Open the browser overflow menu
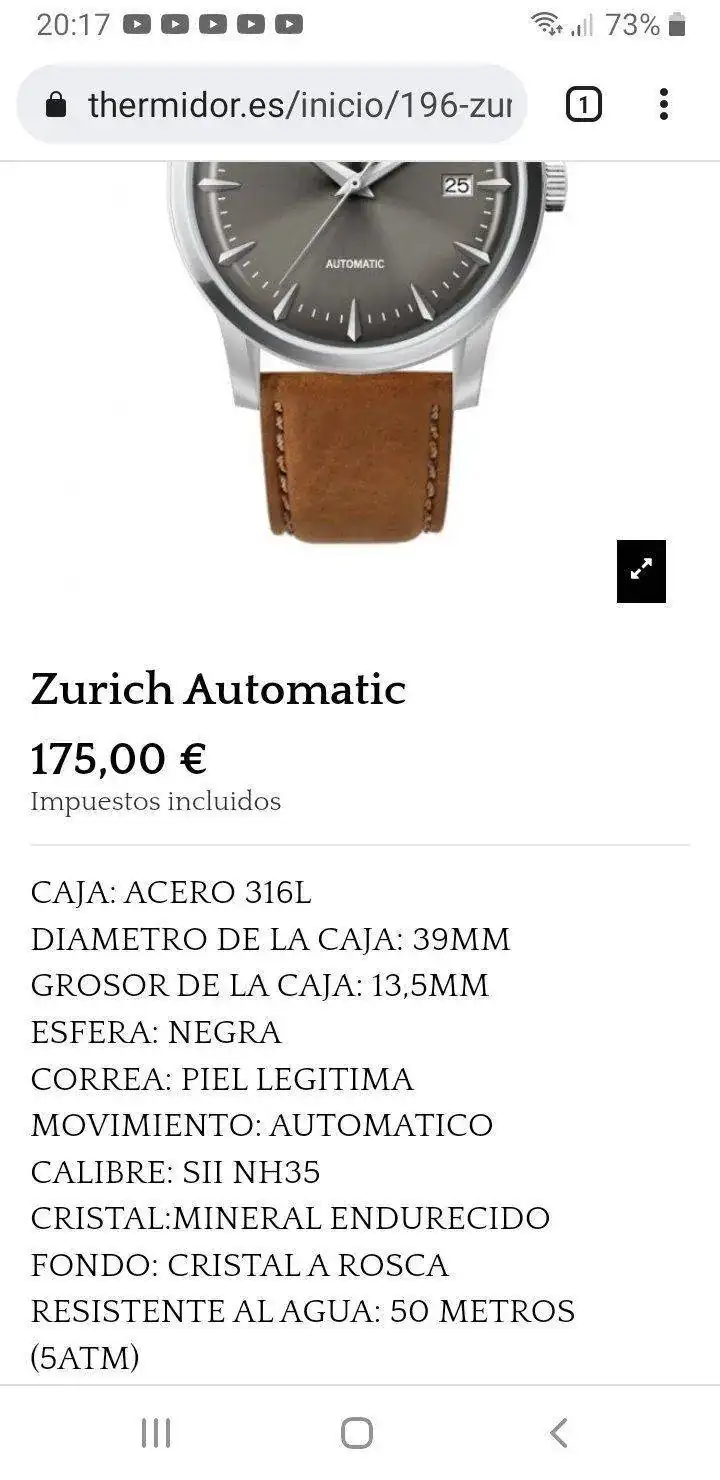This screenshot has height=1480, width=720. point(663,104)
